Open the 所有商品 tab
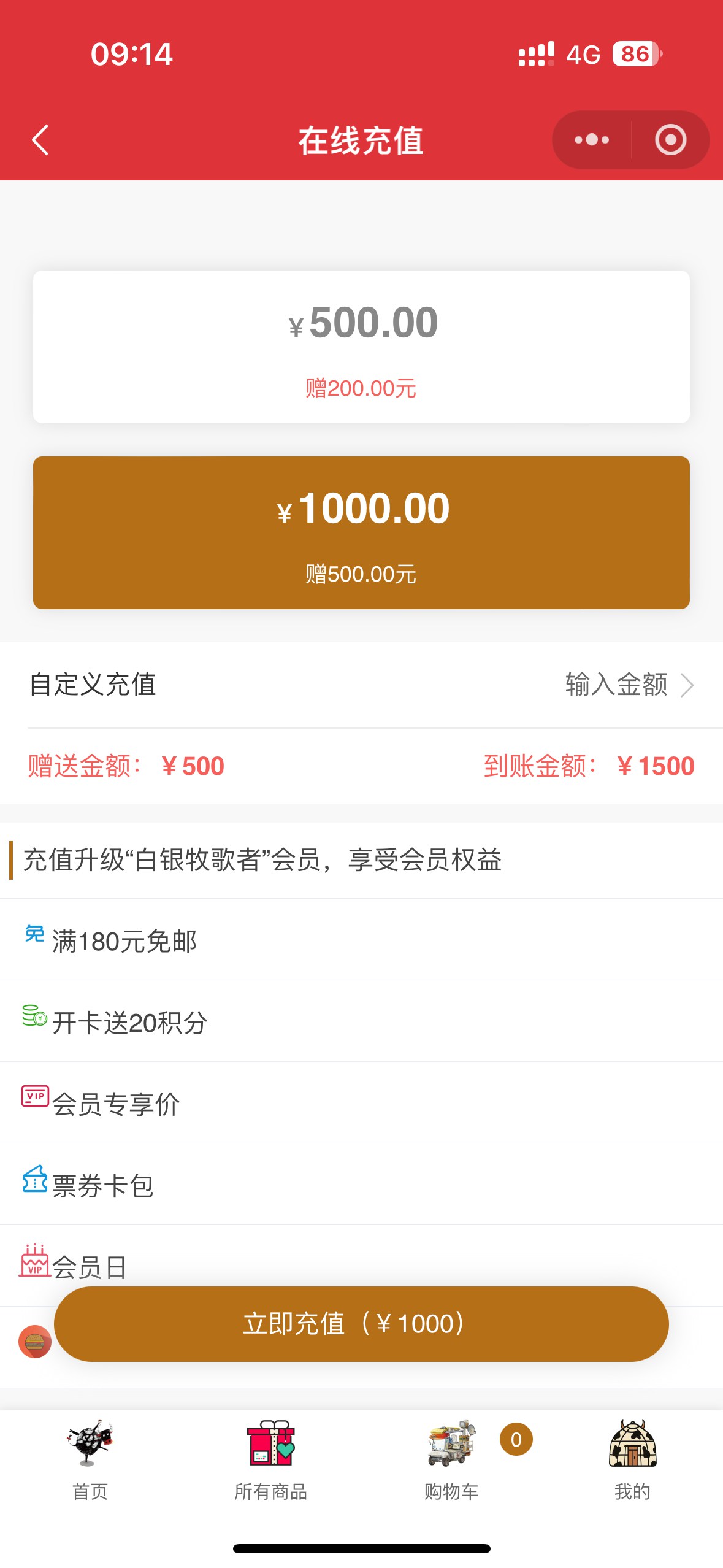Image resolution: width=723 pixels, height=1568 pixels. pos(271,1459)
